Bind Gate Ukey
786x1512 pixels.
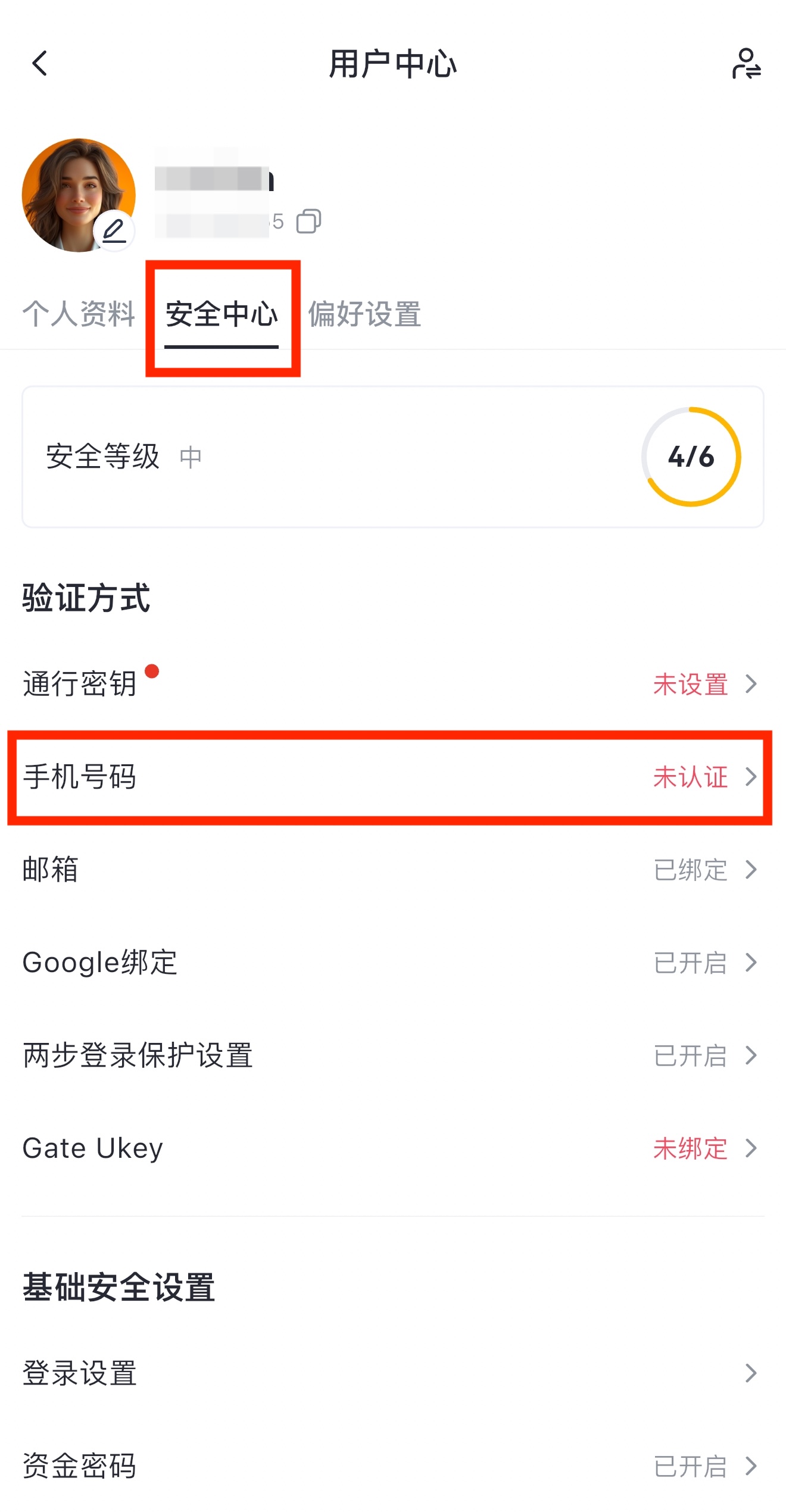393,1148
